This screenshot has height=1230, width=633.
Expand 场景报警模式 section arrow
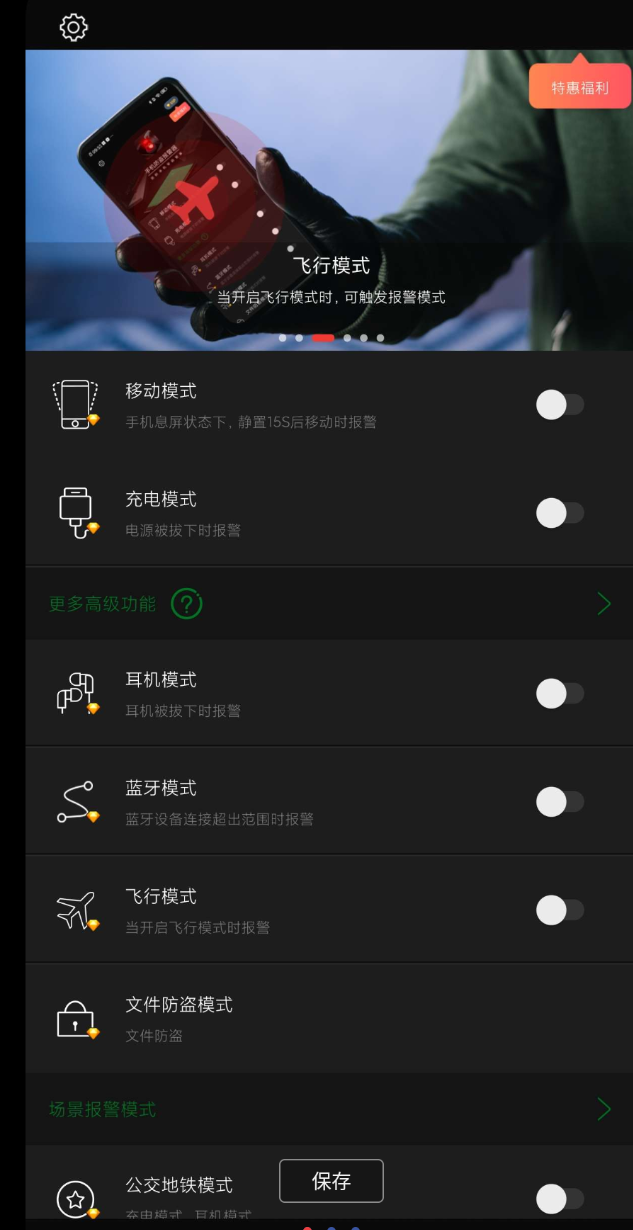604,1109
